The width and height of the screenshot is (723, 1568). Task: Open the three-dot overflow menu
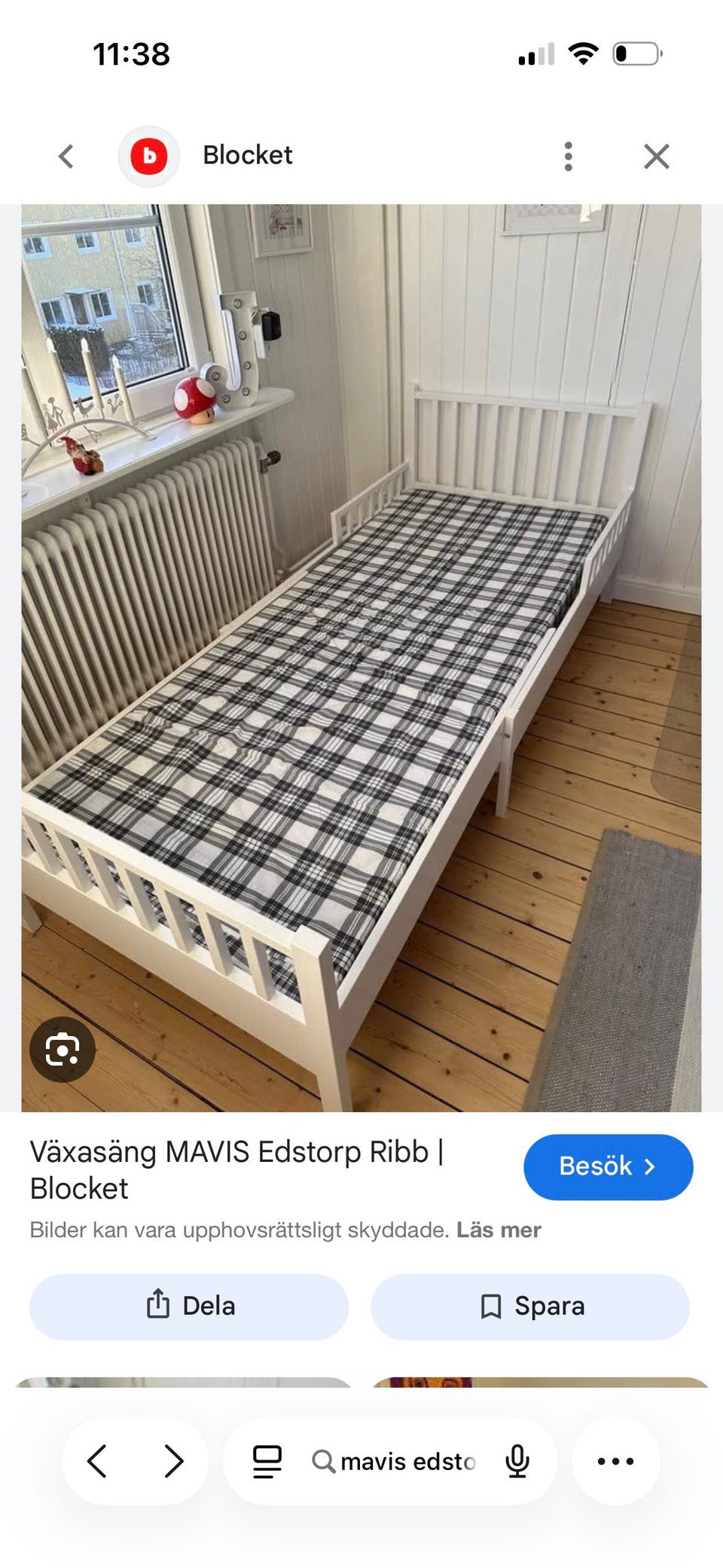[569, 157]
